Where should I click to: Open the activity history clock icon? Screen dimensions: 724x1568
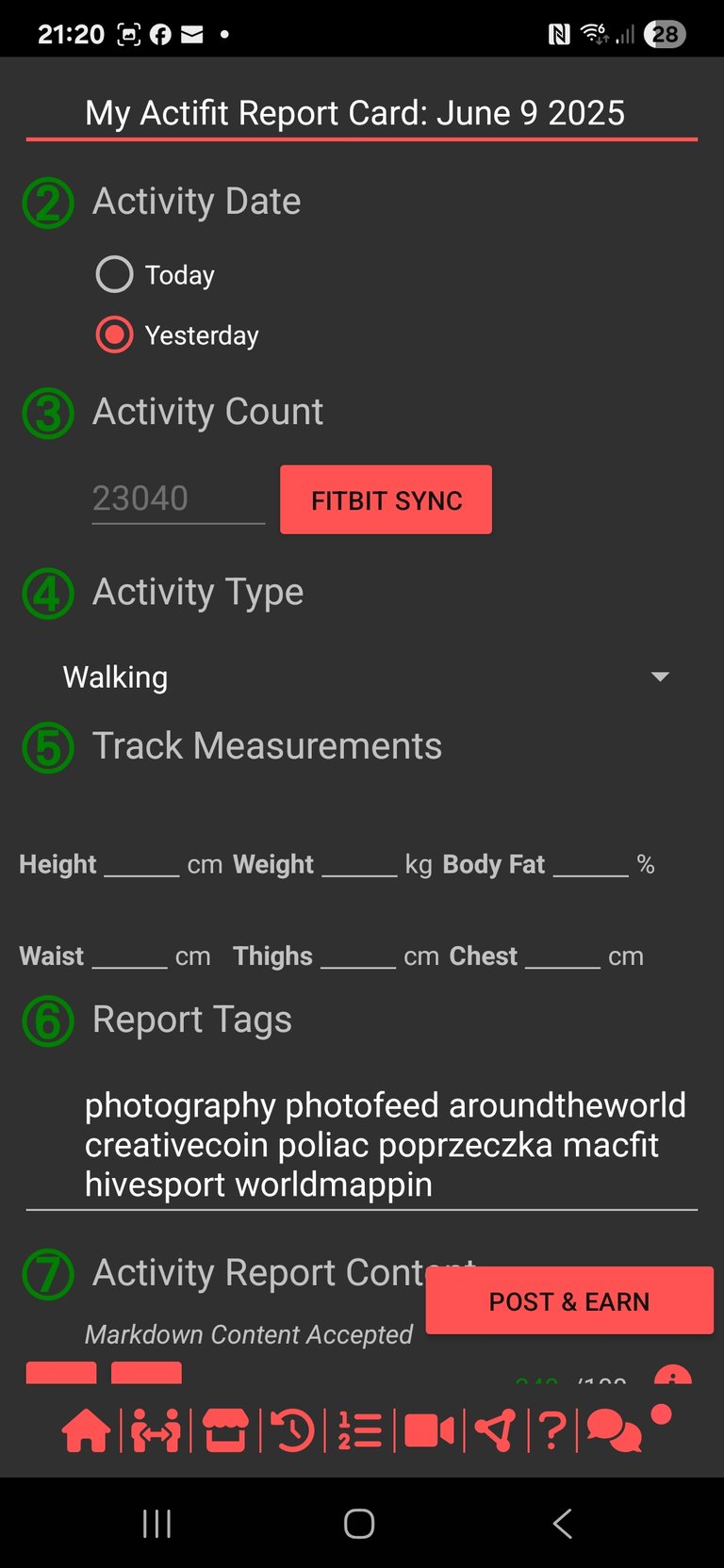coord(293,1430)
